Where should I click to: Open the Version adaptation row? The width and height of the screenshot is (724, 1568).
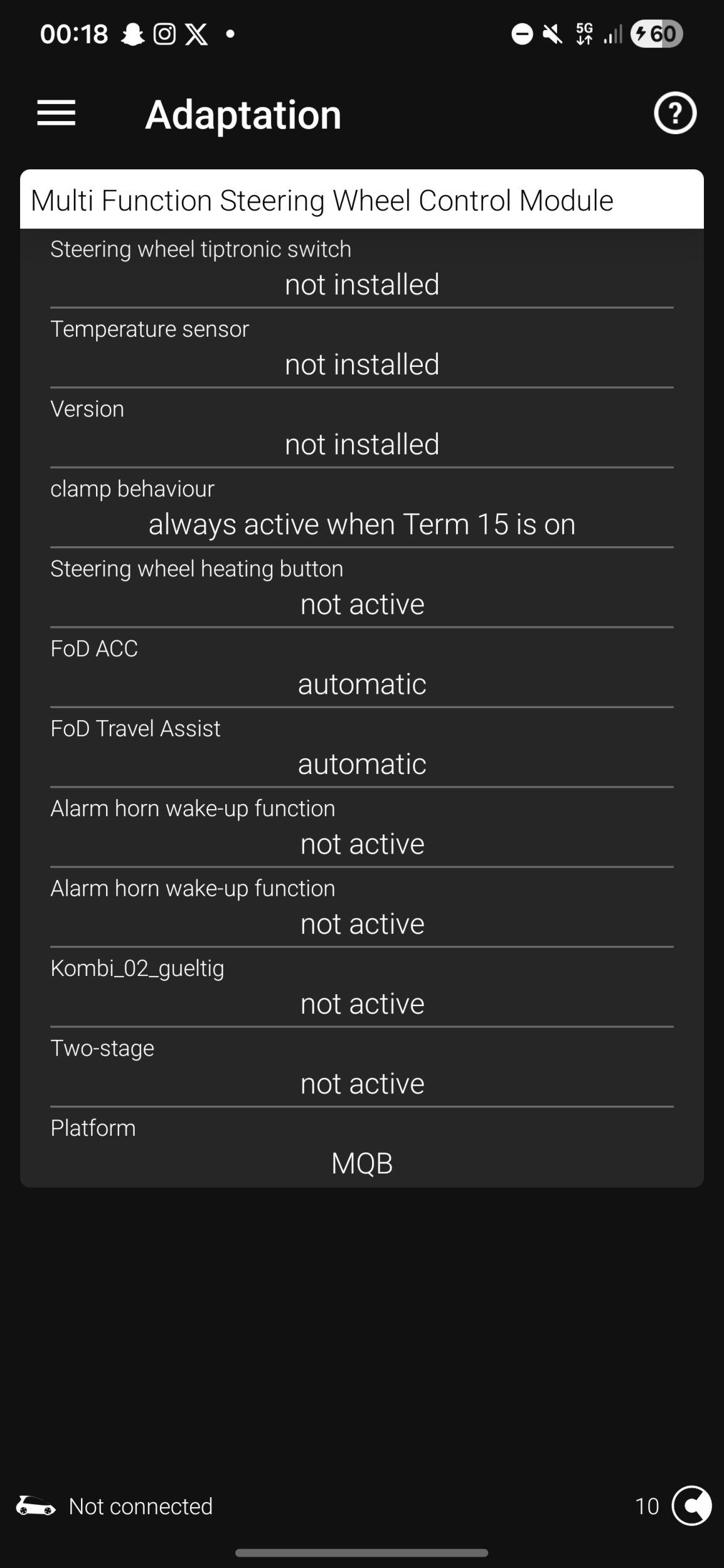361,429
